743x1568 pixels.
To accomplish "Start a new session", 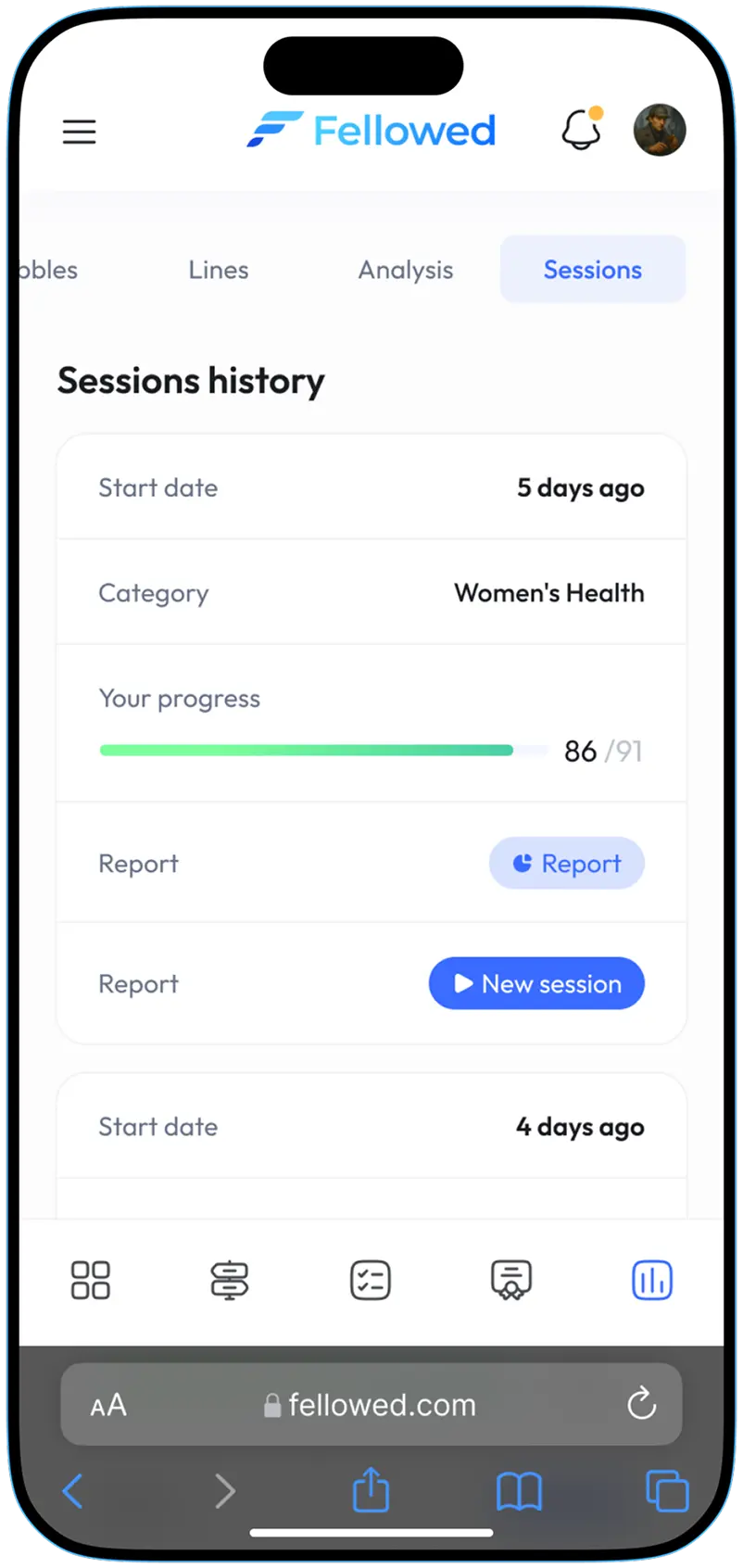I will tap(536, 983).
